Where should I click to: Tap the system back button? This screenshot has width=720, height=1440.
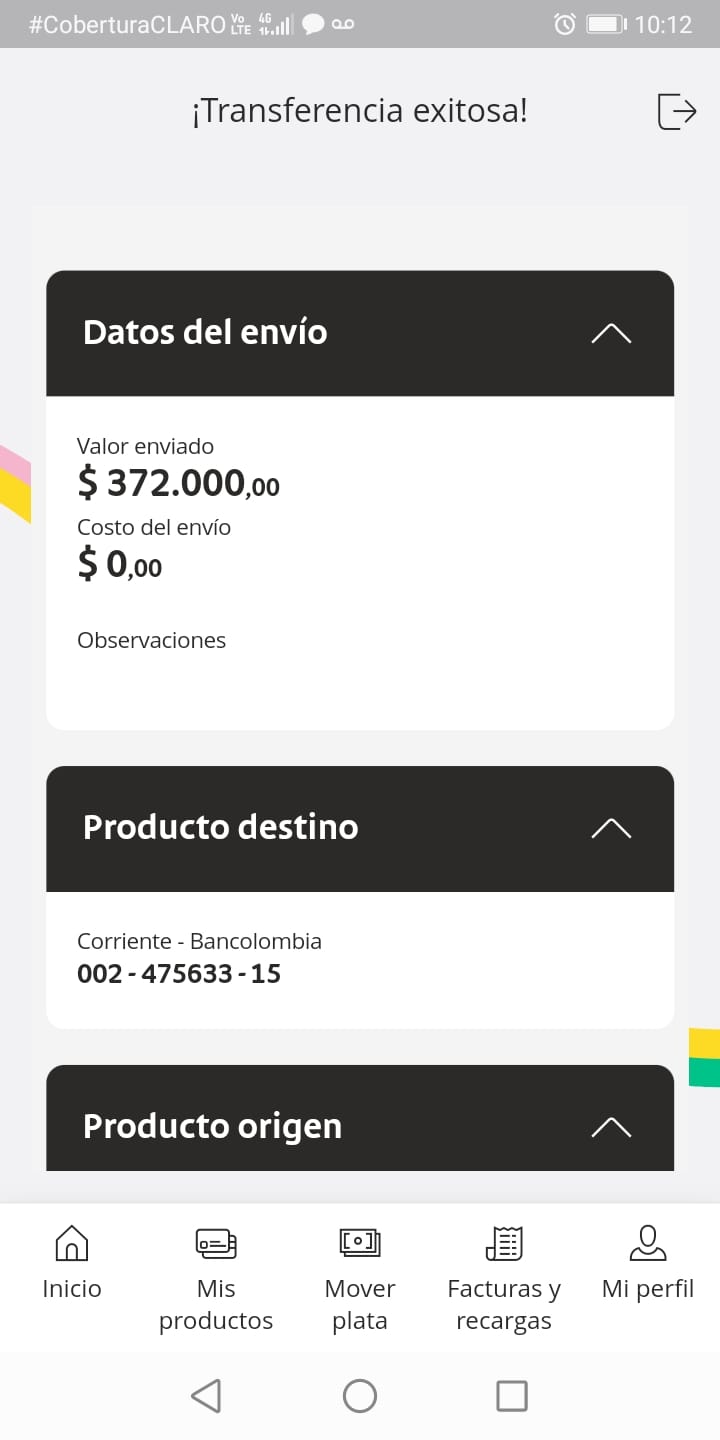[206, 1396]
